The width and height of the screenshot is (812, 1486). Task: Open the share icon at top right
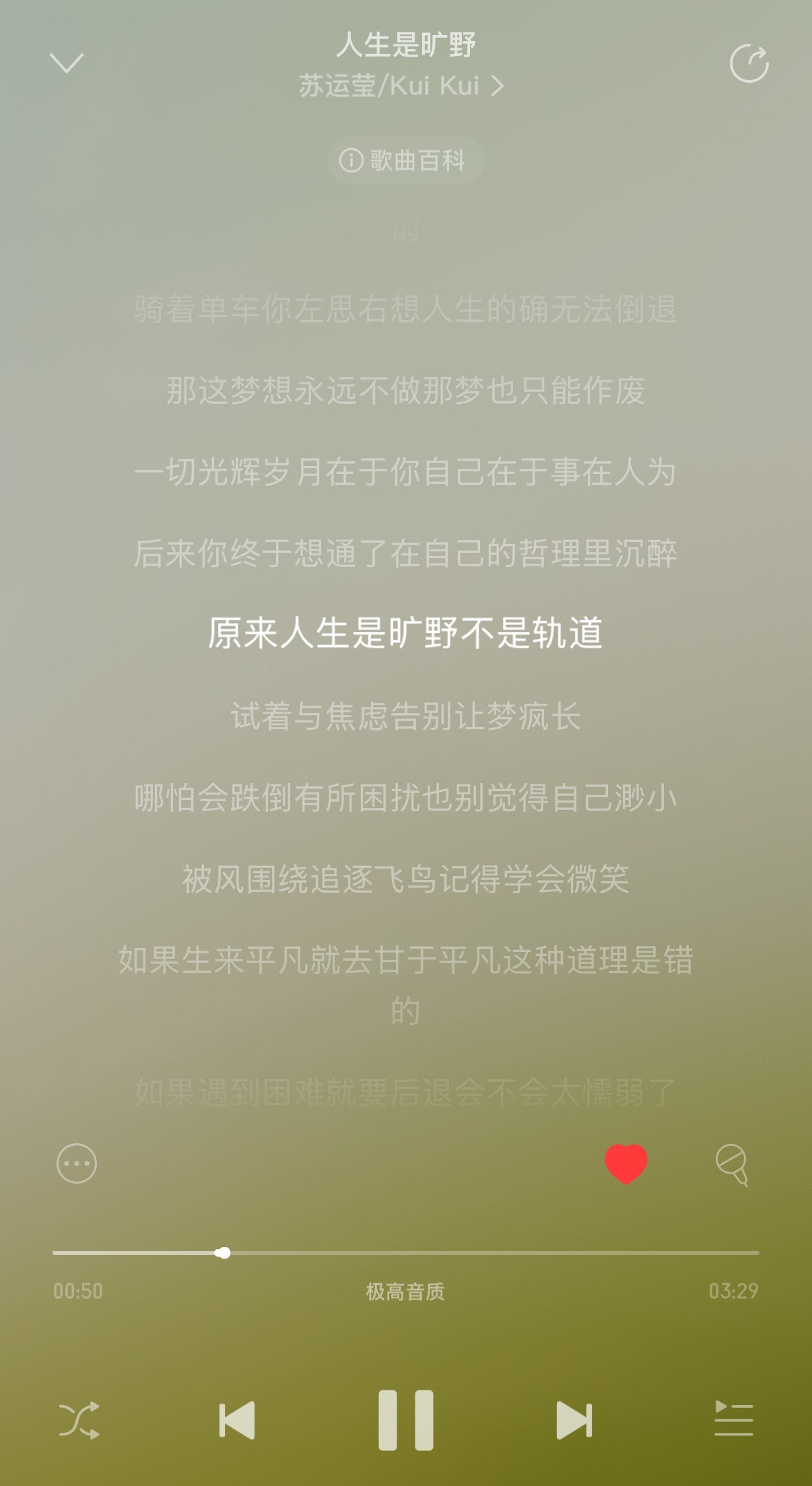pos(750,61)
